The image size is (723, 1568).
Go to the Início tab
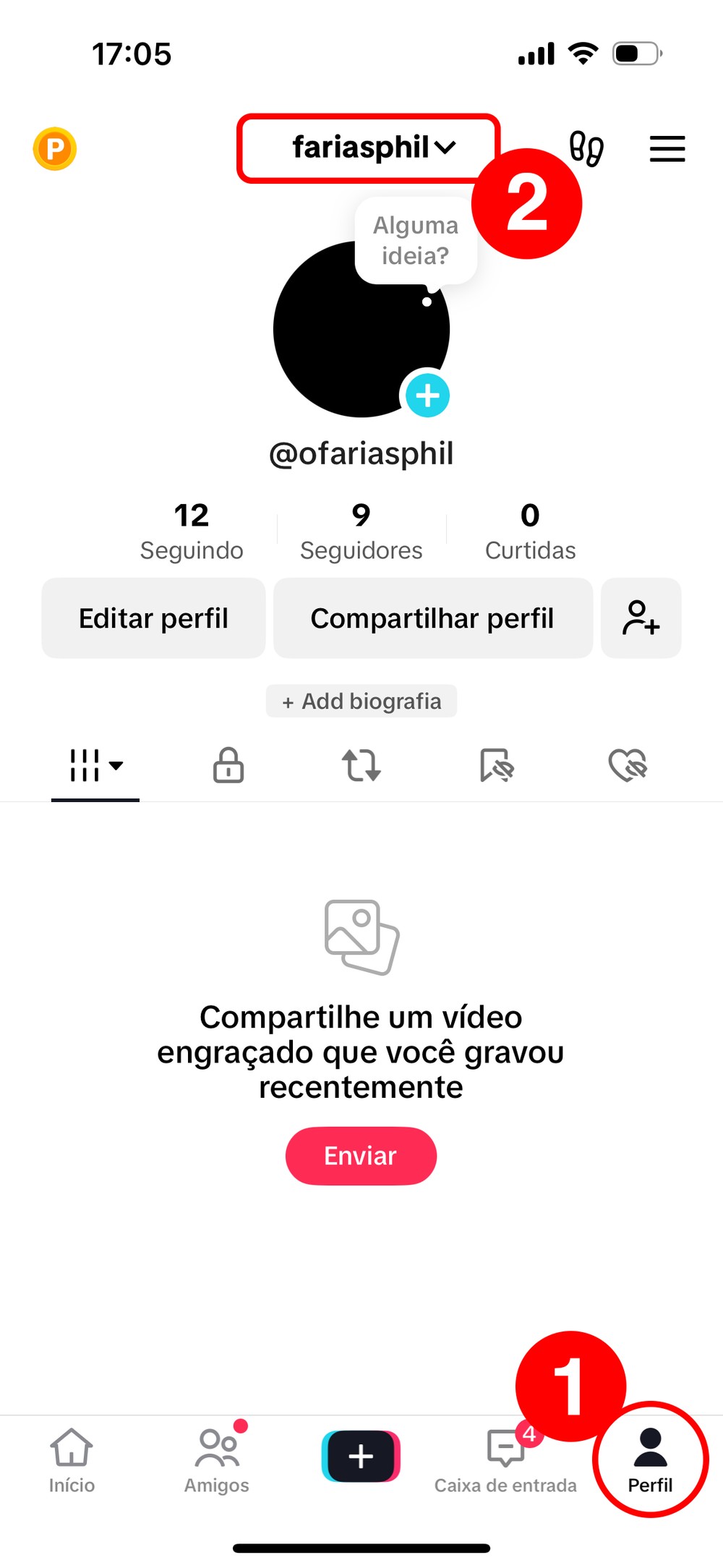(72, 1460)
